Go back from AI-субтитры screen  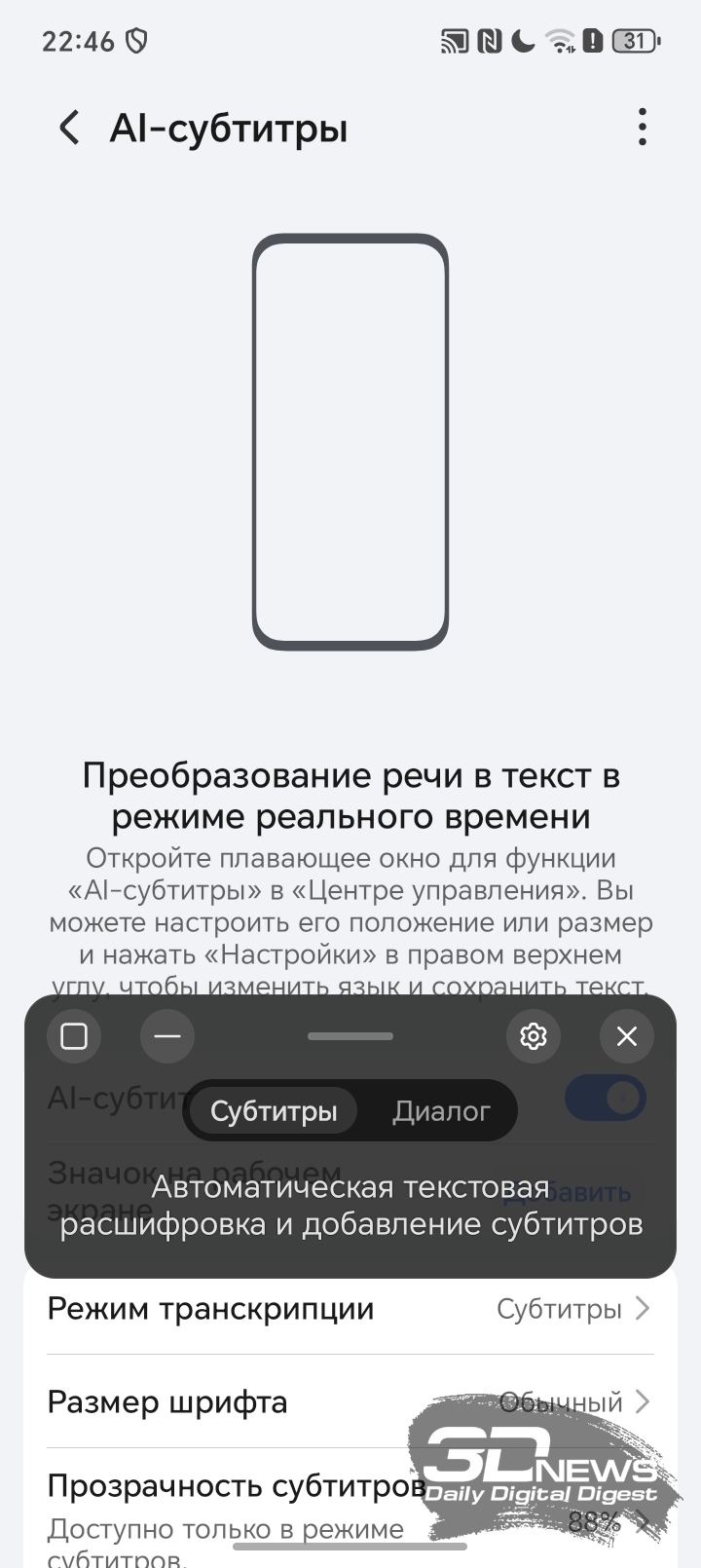coord(69,128)
